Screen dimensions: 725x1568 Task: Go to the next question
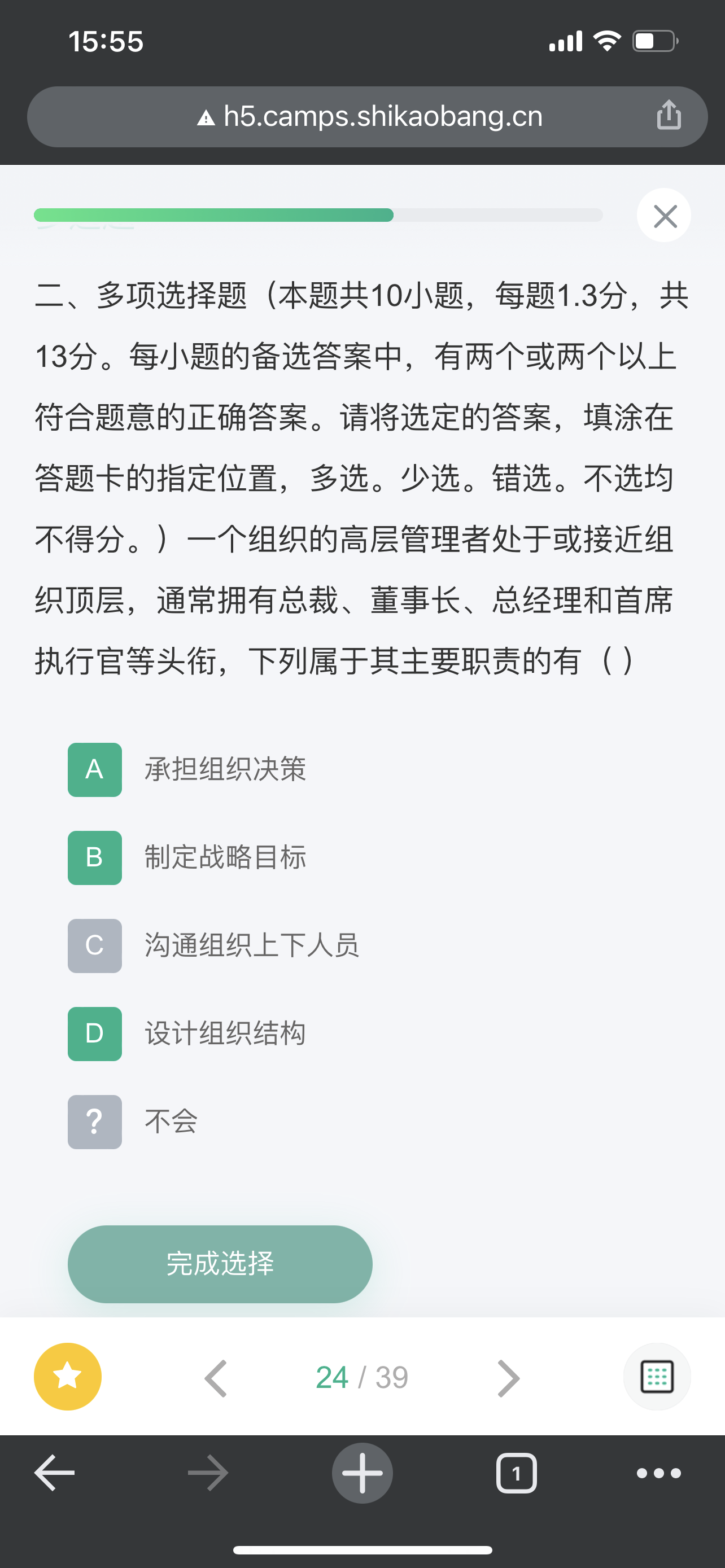coord(509,1378)
